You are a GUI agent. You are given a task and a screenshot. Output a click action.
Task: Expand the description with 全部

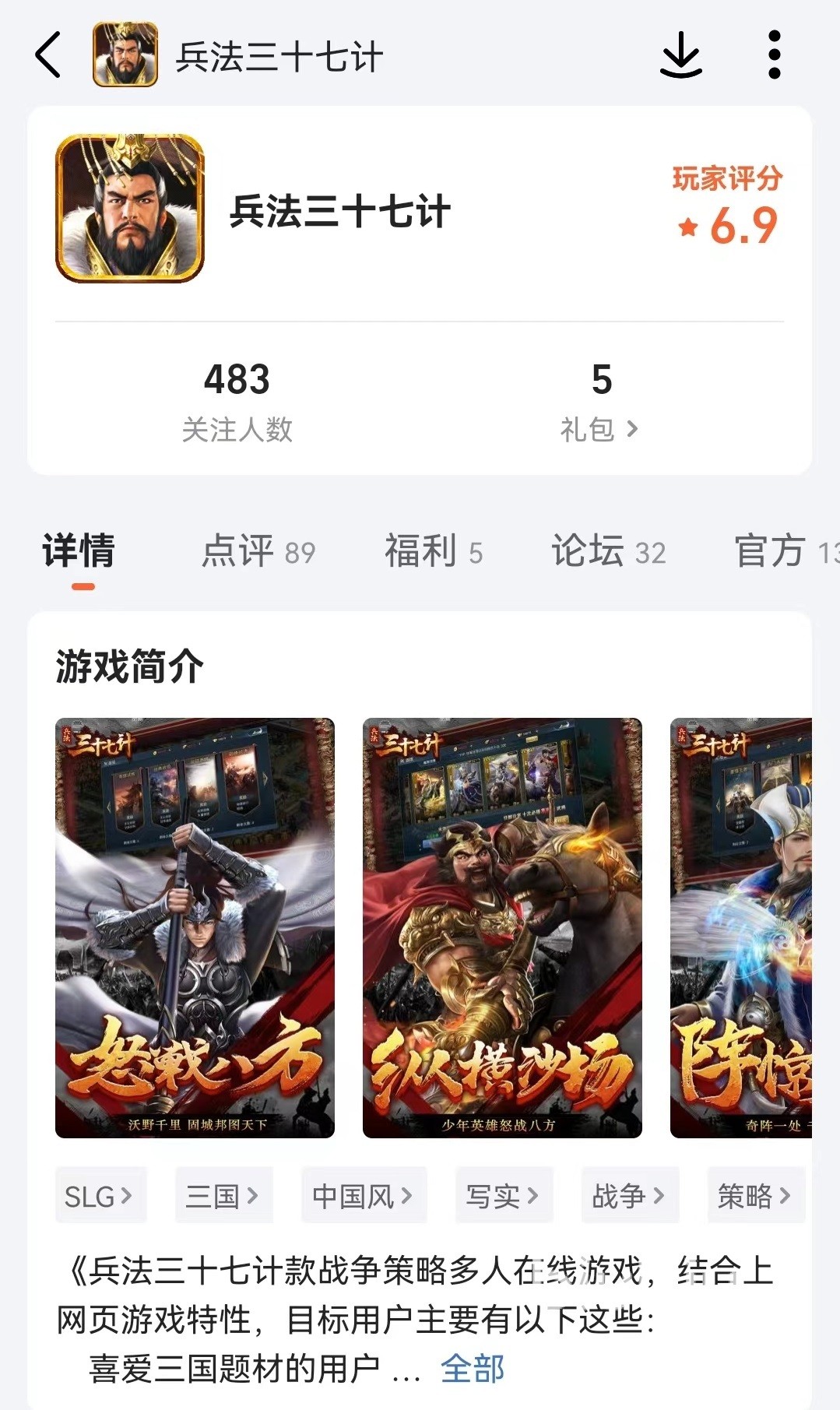click(x=472, y=1368)
